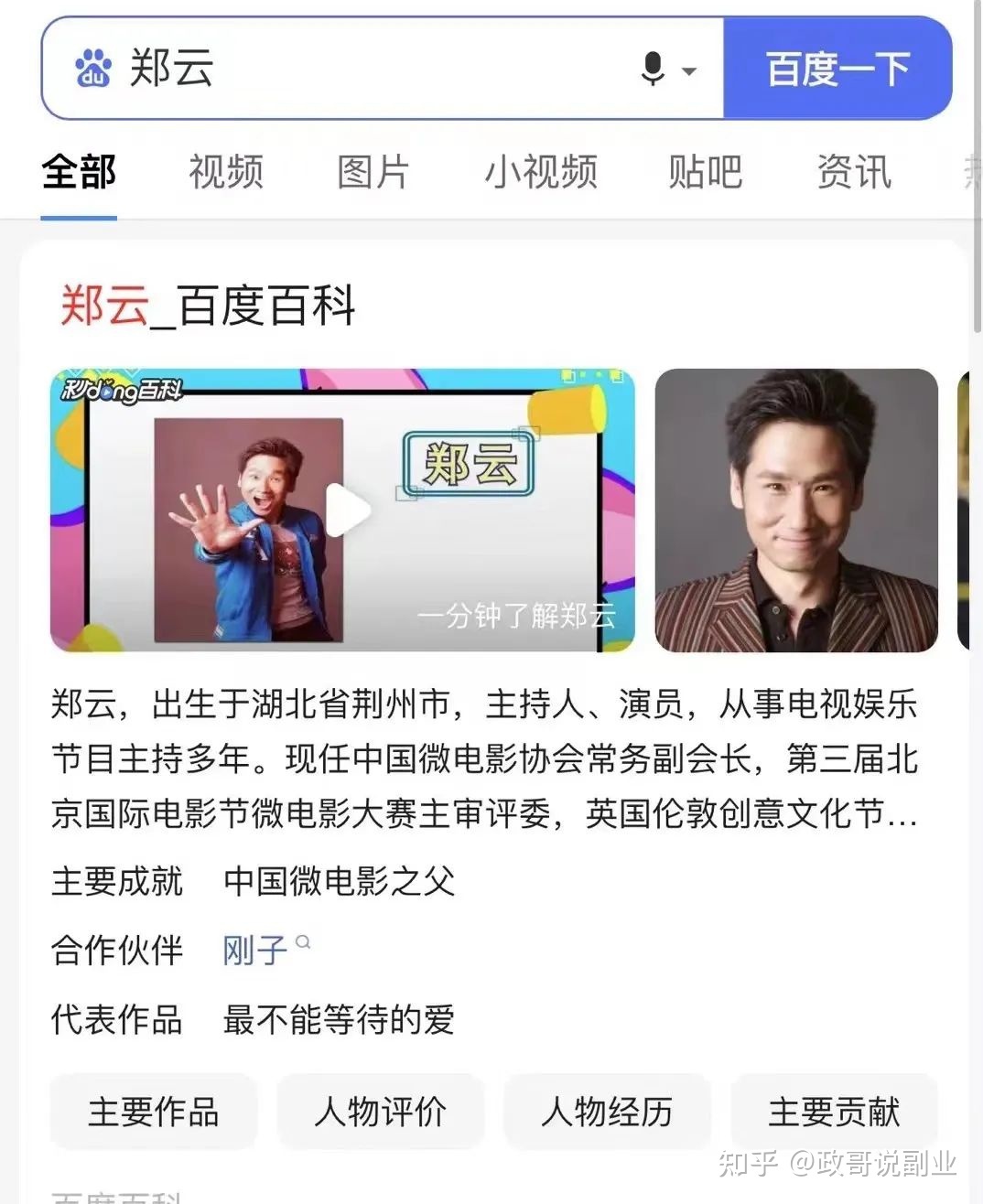Switch to the 小视频 tab
The image size is (983, 1204).
click(541, 172)
